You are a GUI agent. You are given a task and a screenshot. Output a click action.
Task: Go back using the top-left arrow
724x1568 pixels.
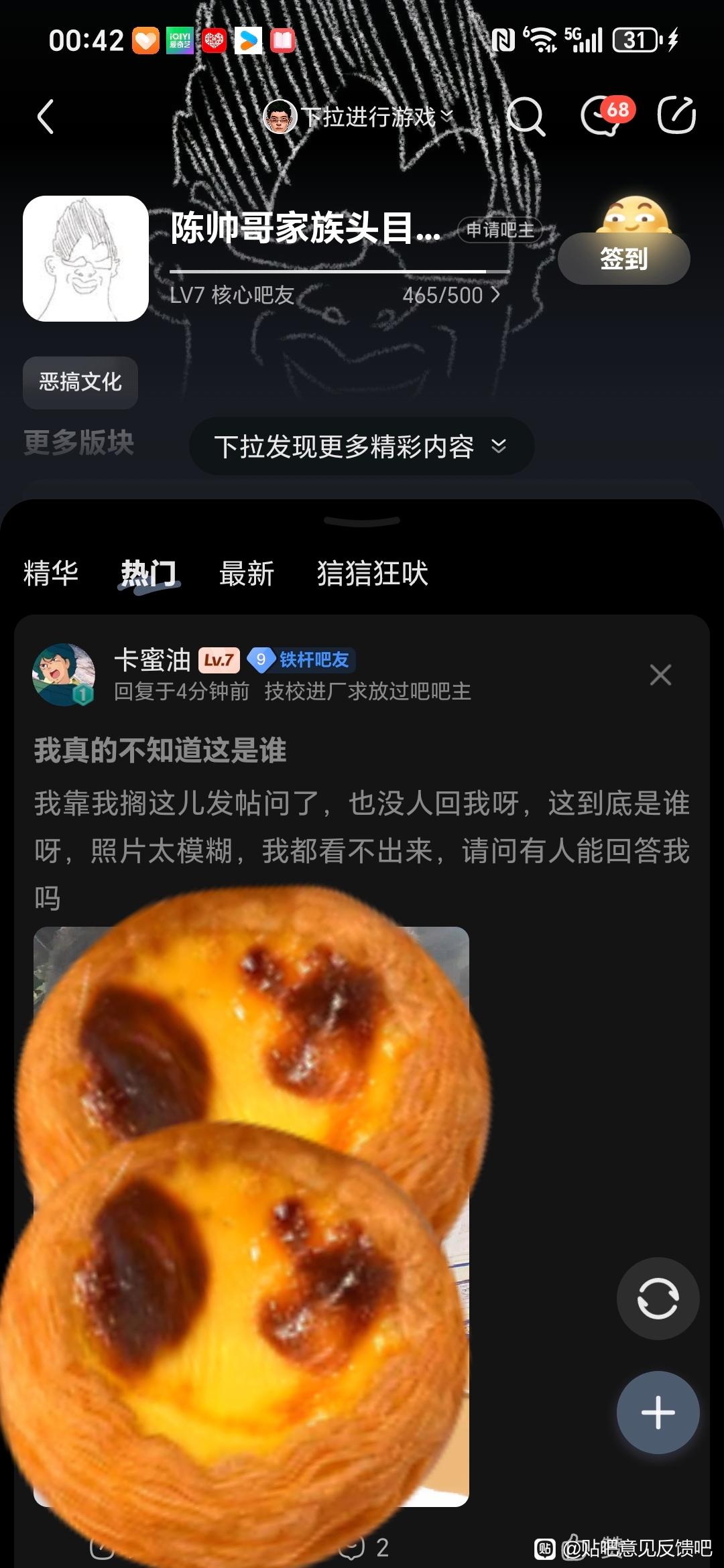point(46,117)
